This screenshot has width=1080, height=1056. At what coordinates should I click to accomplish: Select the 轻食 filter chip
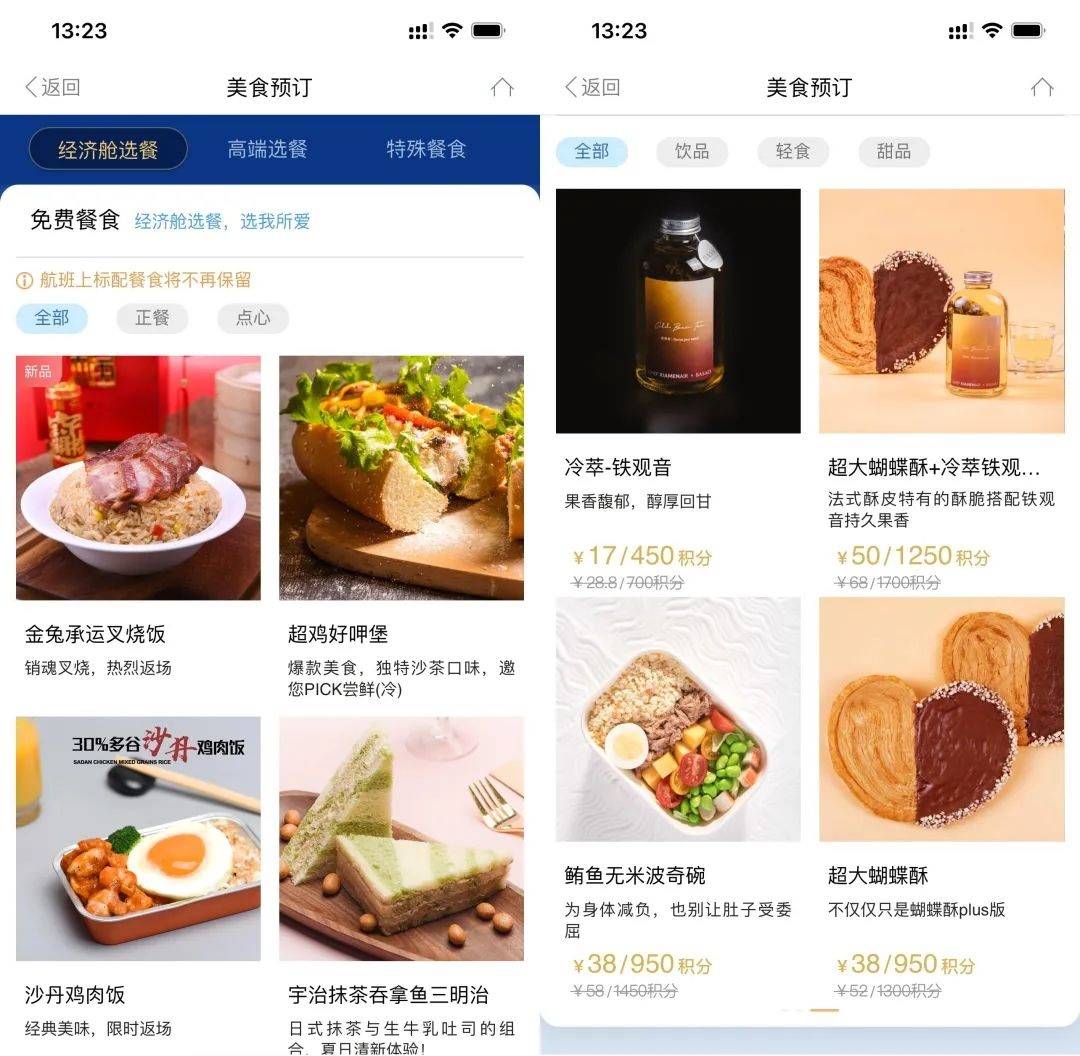[793, 152]
